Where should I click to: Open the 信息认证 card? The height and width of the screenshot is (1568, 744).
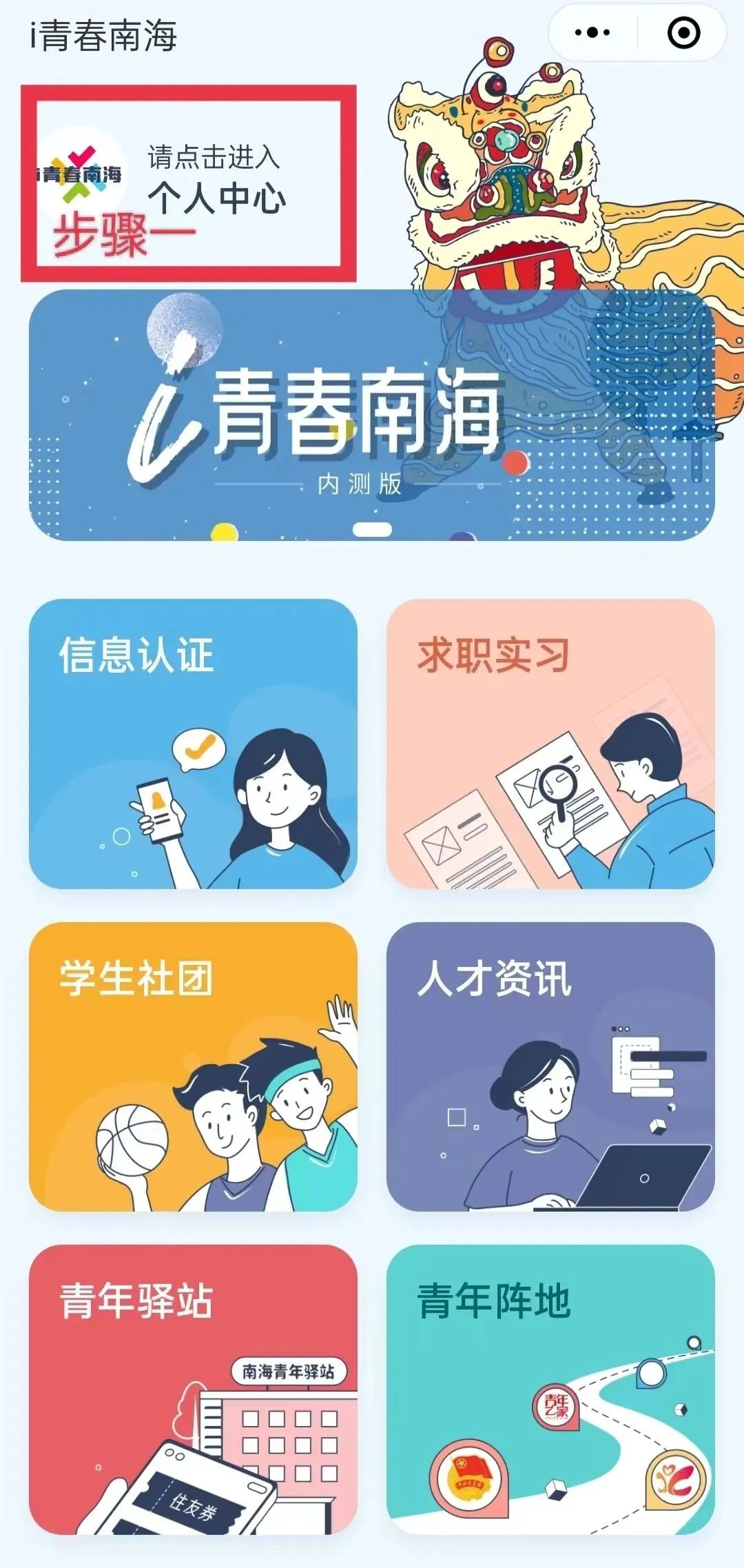(193, 744)
